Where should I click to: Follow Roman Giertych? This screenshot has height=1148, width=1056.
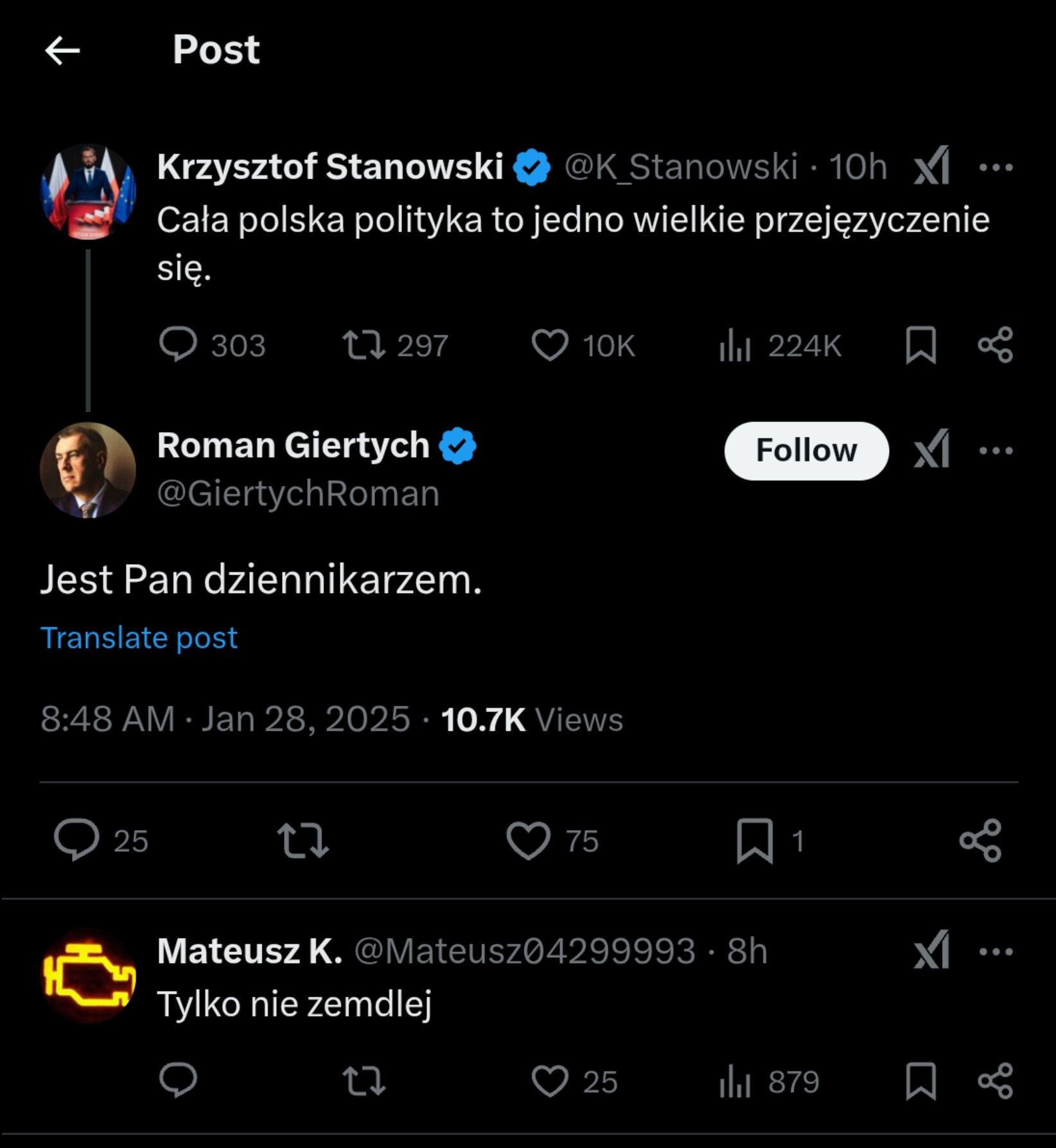pos(806,450)
